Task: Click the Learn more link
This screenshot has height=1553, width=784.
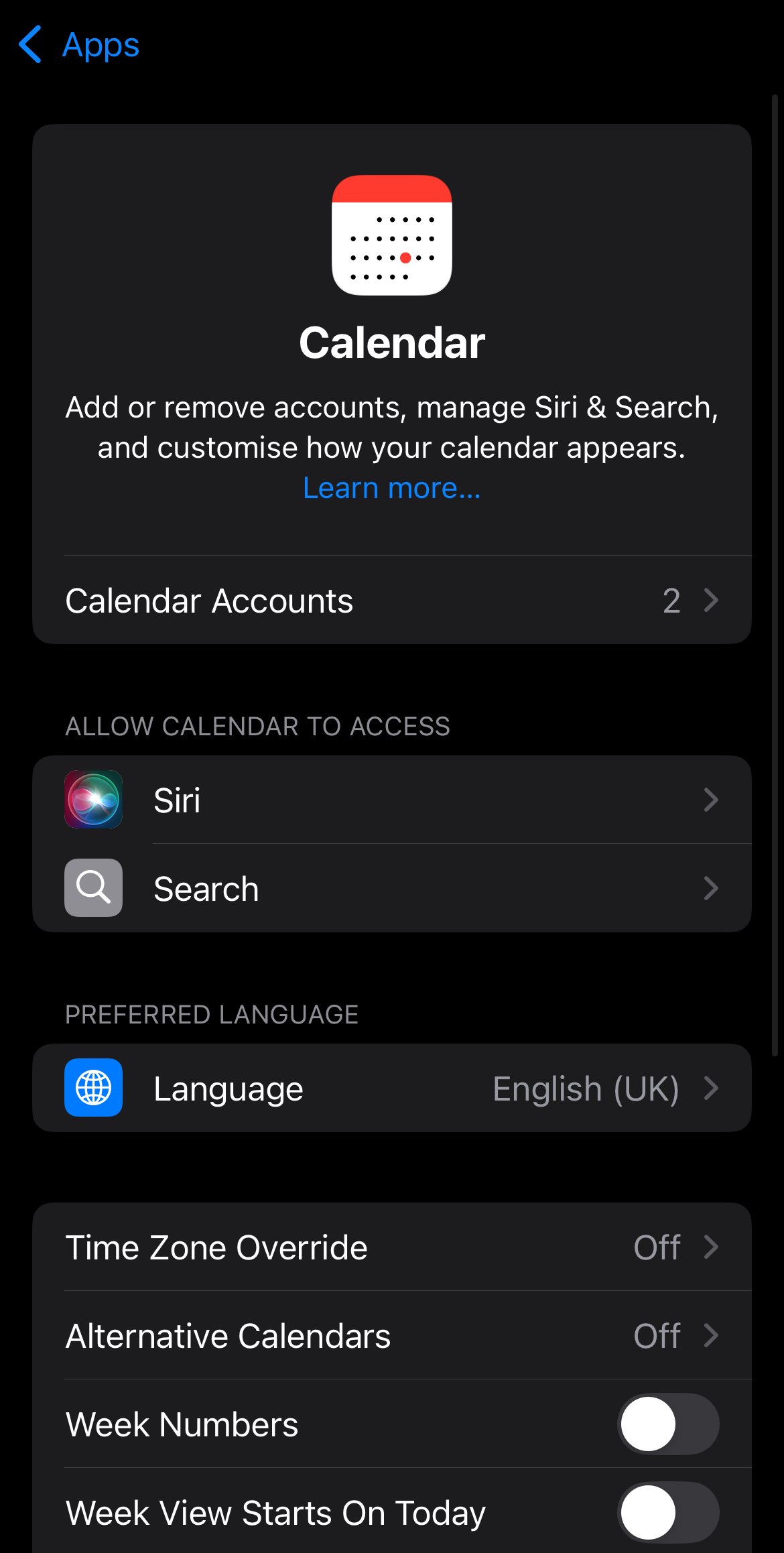Action: [x=391, y=487]
